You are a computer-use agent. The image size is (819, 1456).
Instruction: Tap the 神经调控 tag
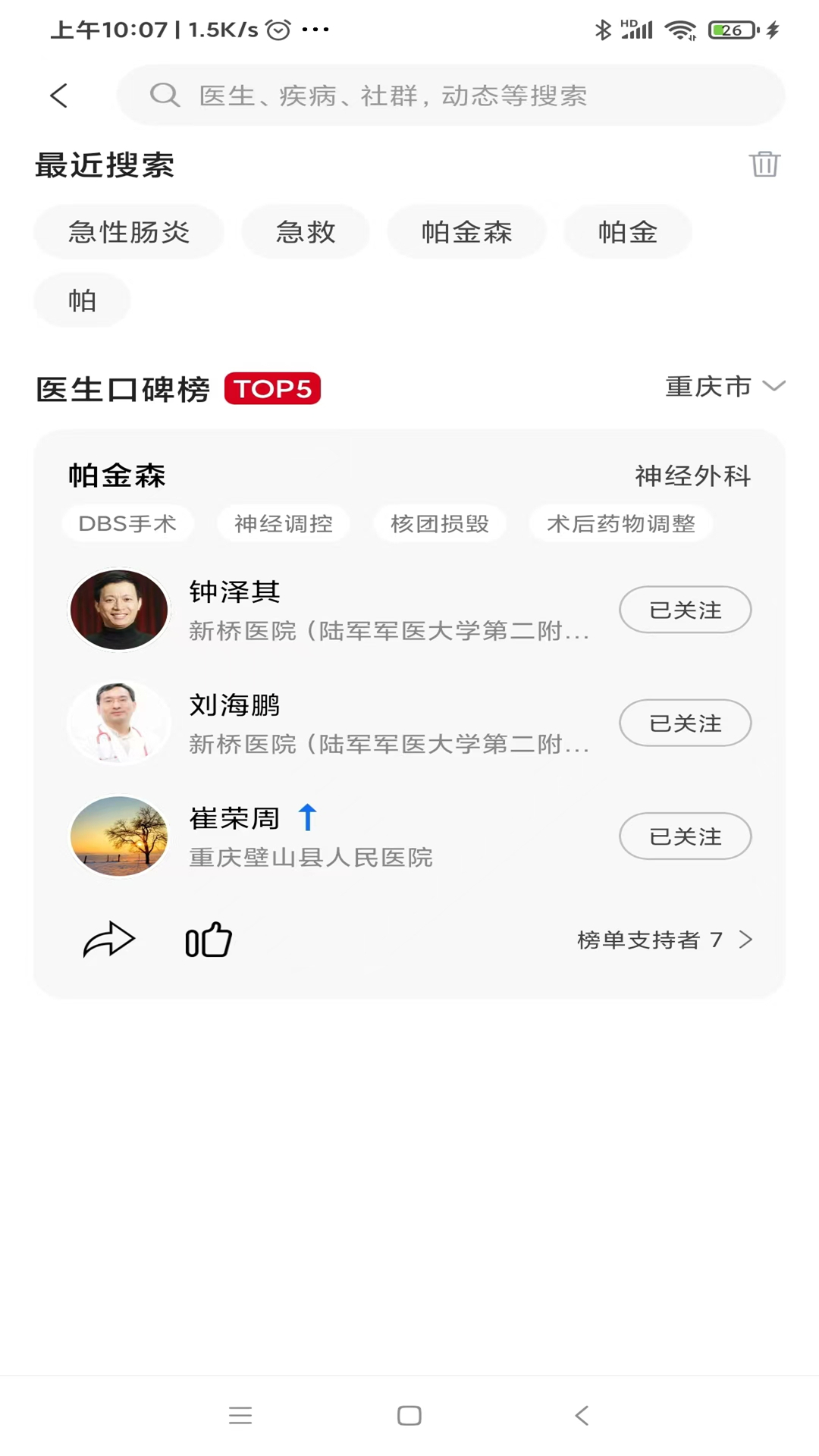coord(283,523)
